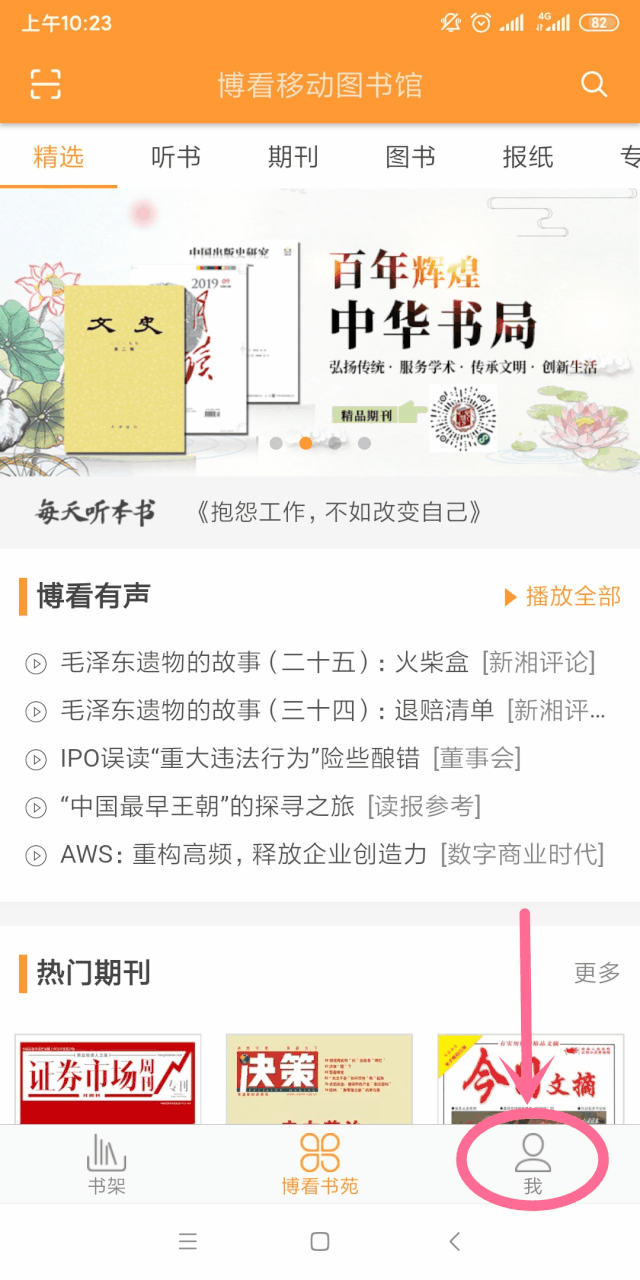Select the 精选 tab

click(x=59, y=157)
